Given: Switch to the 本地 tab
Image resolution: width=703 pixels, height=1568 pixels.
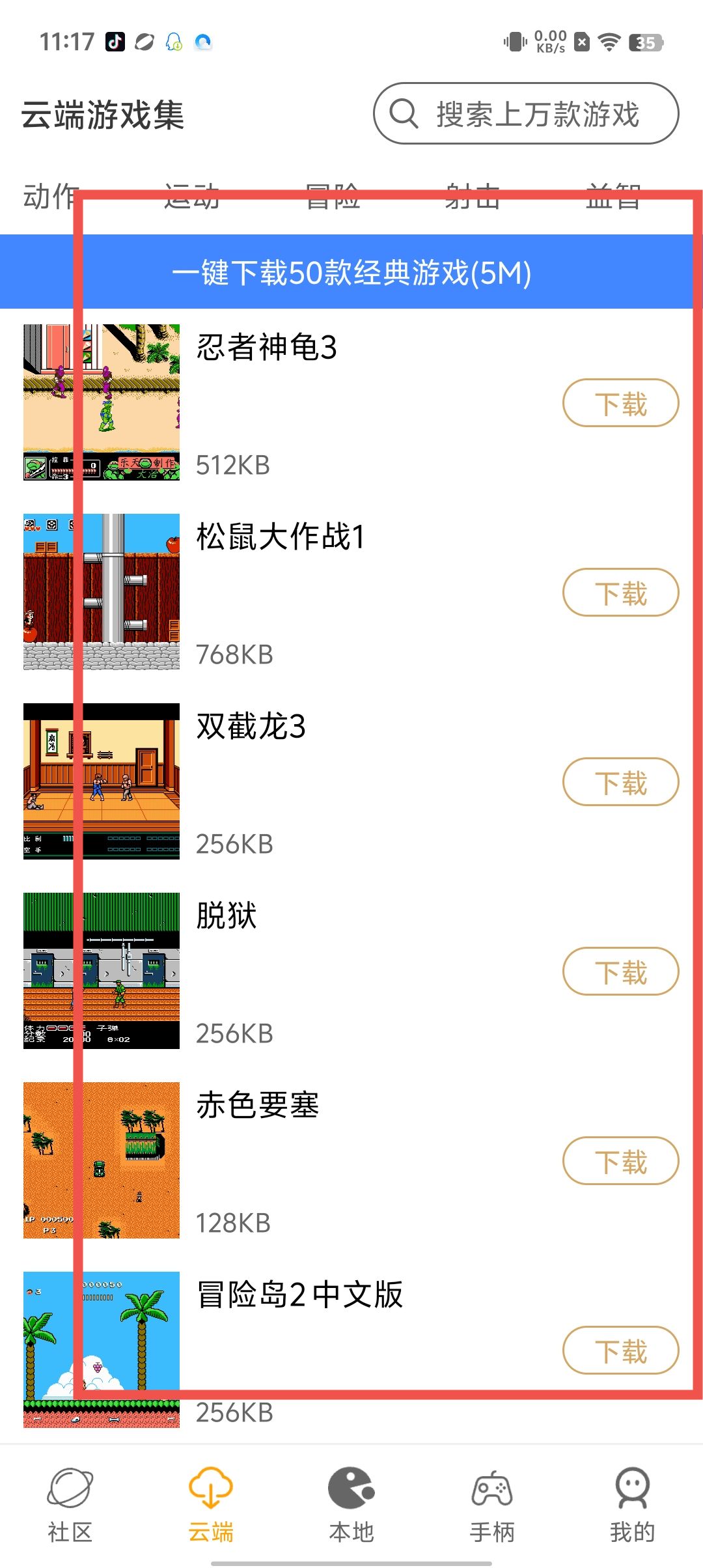Looking at the screenshot, I should (x=351, y=1505).
